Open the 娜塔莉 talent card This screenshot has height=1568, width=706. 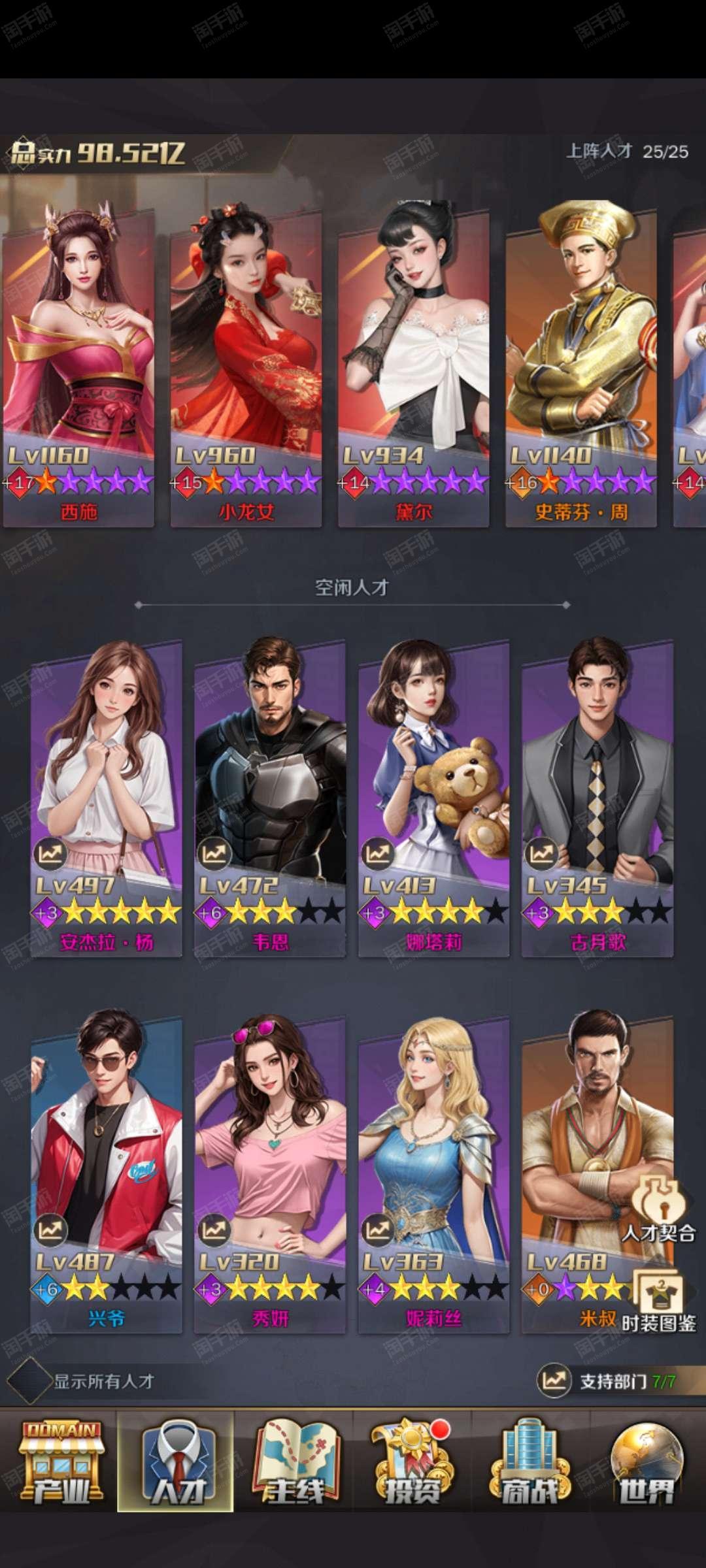434,798
